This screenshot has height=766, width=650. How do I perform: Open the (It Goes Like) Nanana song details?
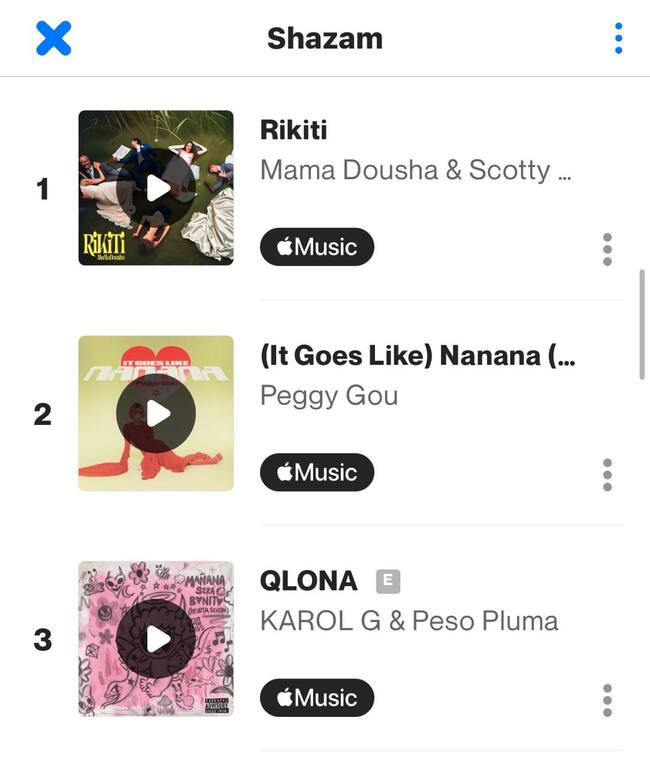coord(417,355)
